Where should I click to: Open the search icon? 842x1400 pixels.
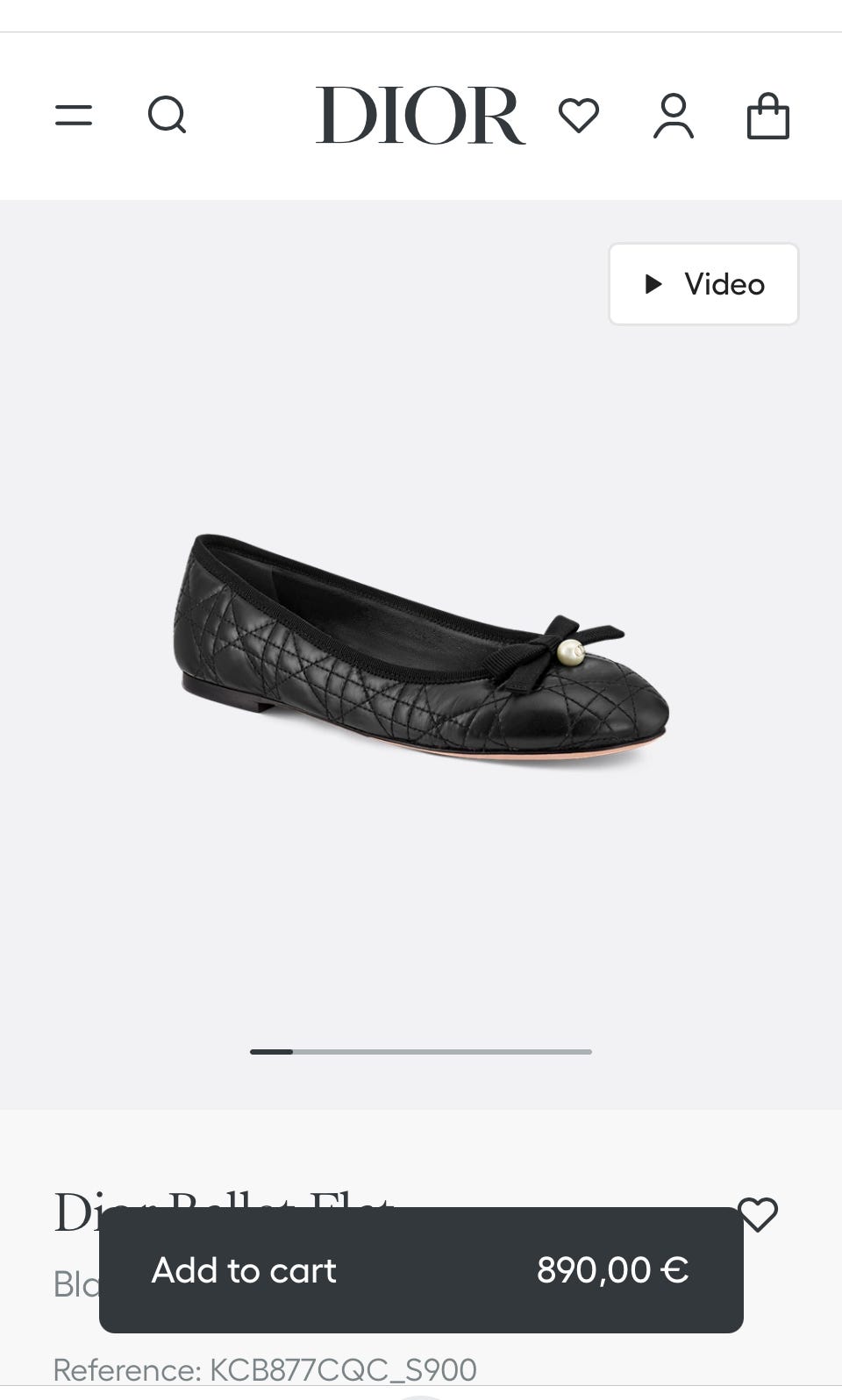point(167,115)
